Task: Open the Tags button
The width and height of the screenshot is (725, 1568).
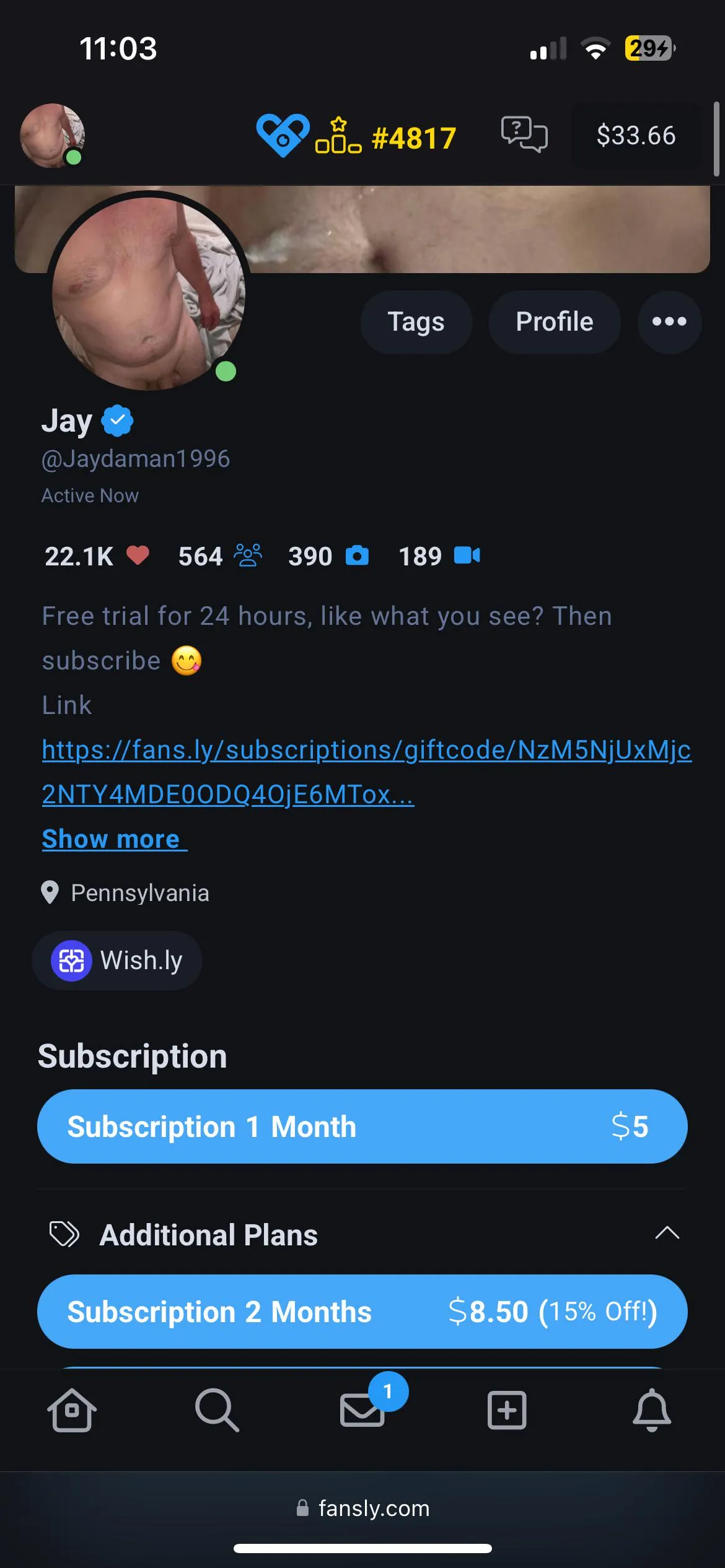Action: tap(416, 322)
